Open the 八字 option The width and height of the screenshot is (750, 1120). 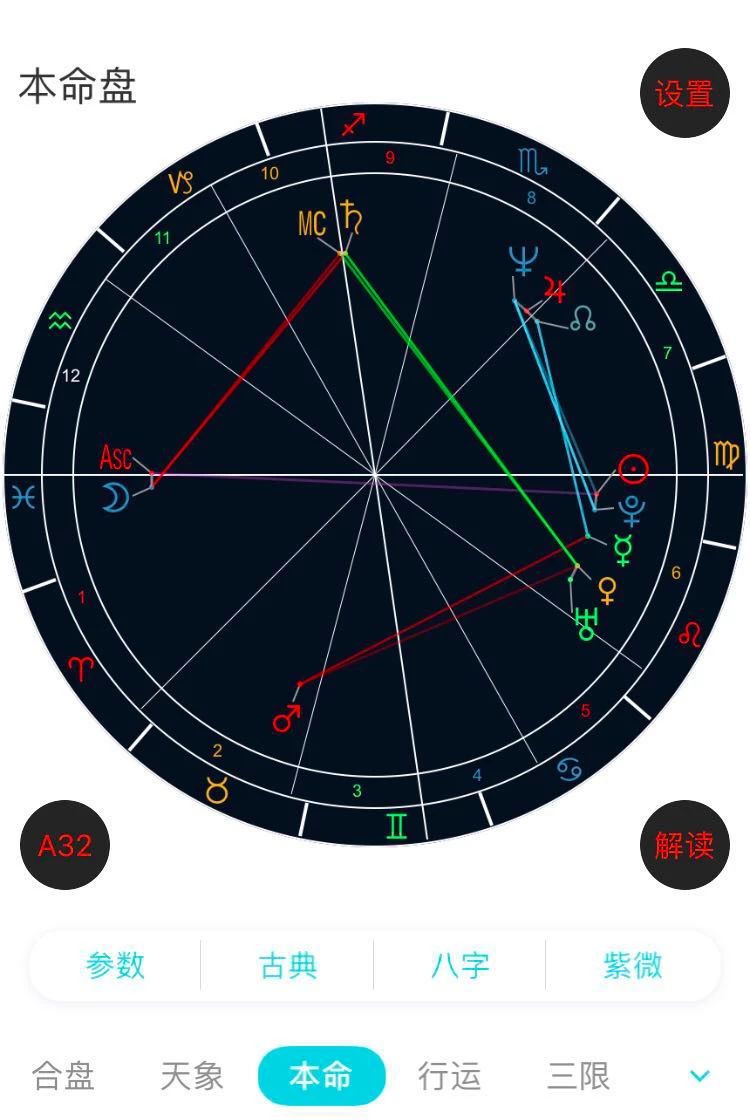pyautogui.click(x=460, y=965)
